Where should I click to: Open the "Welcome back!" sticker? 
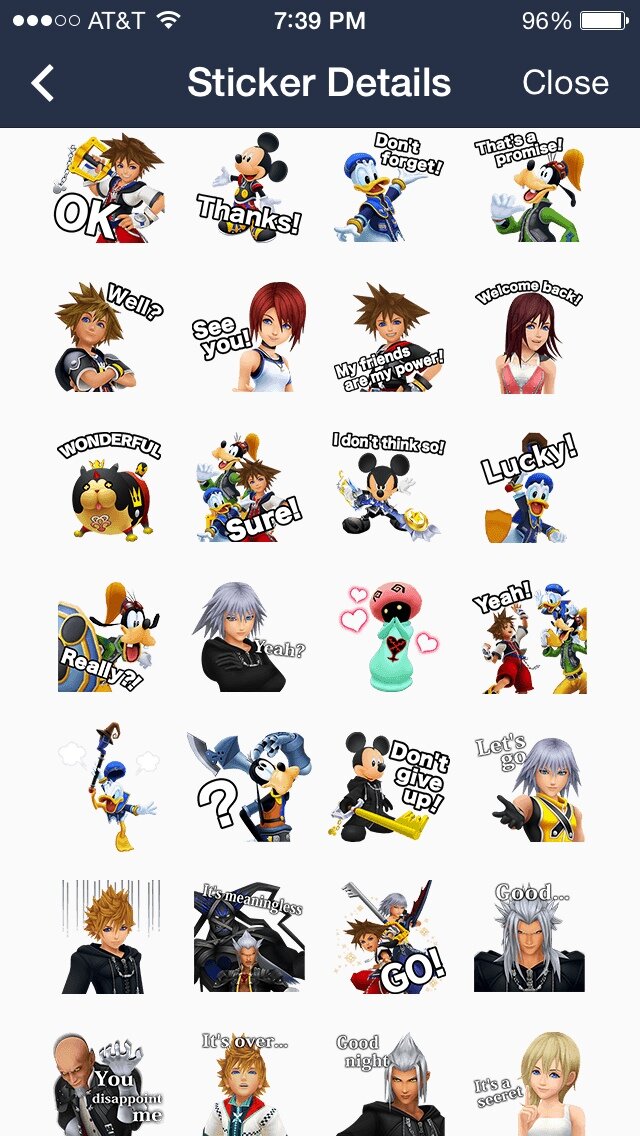(528, 337)
